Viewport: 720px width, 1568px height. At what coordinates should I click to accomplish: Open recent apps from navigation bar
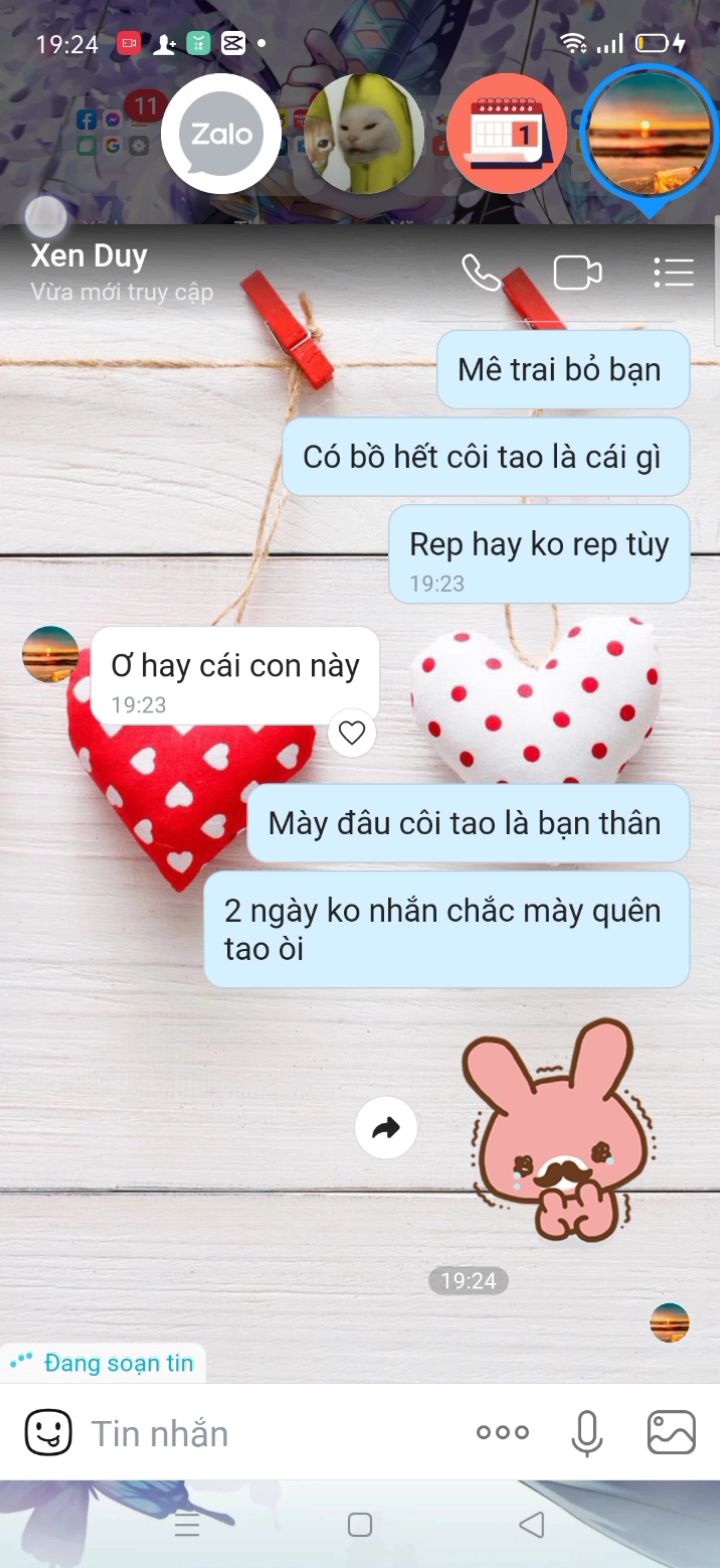(187, 1524)
